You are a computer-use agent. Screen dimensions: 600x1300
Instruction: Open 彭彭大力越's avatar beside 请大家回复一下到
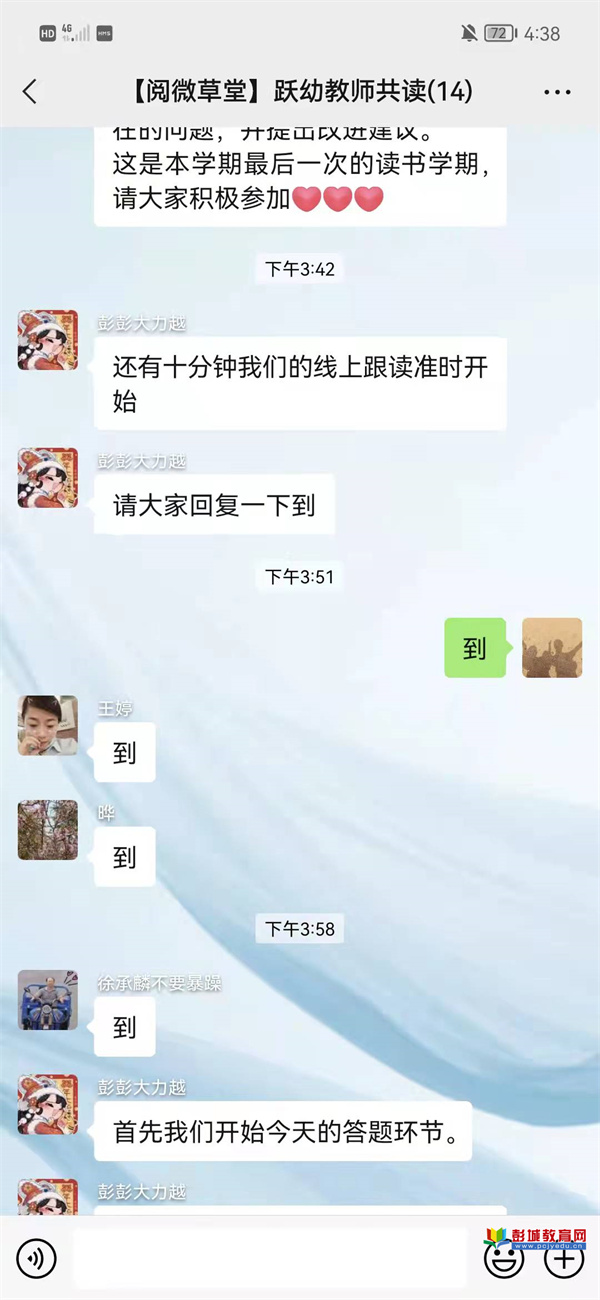pos(47,478)
